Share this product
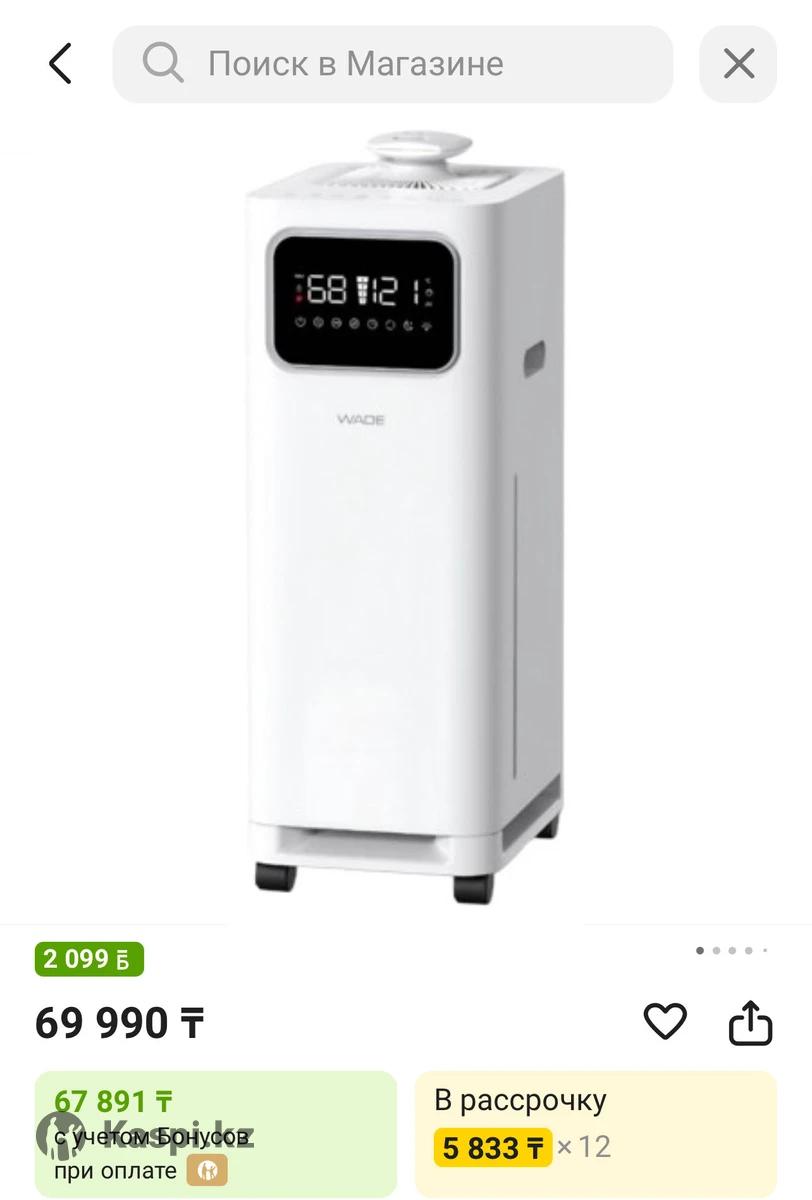The height and width of the screenshot is (1200, 812). pos(750,1022)
